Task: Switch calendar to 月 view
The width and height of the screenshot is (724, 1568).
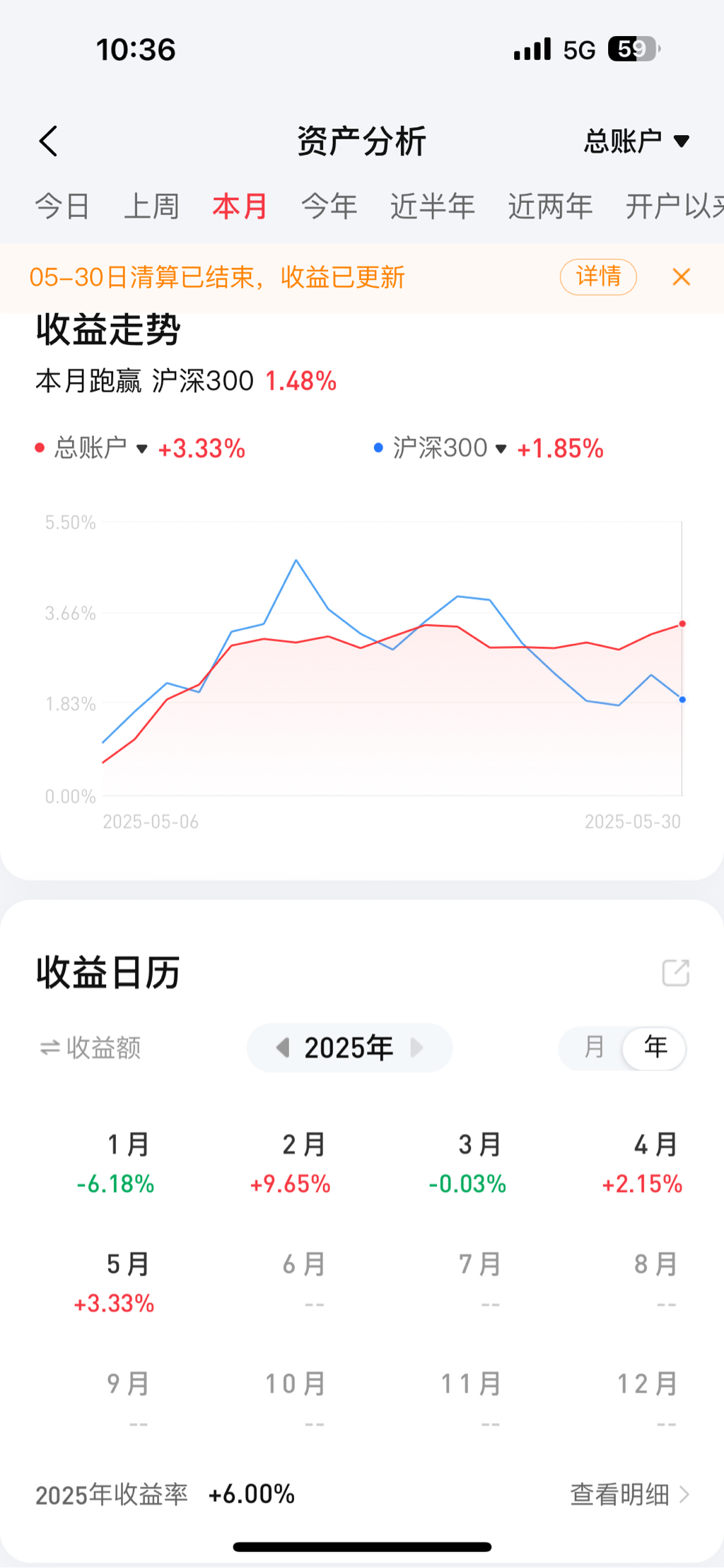Action: pos(594,1047)
